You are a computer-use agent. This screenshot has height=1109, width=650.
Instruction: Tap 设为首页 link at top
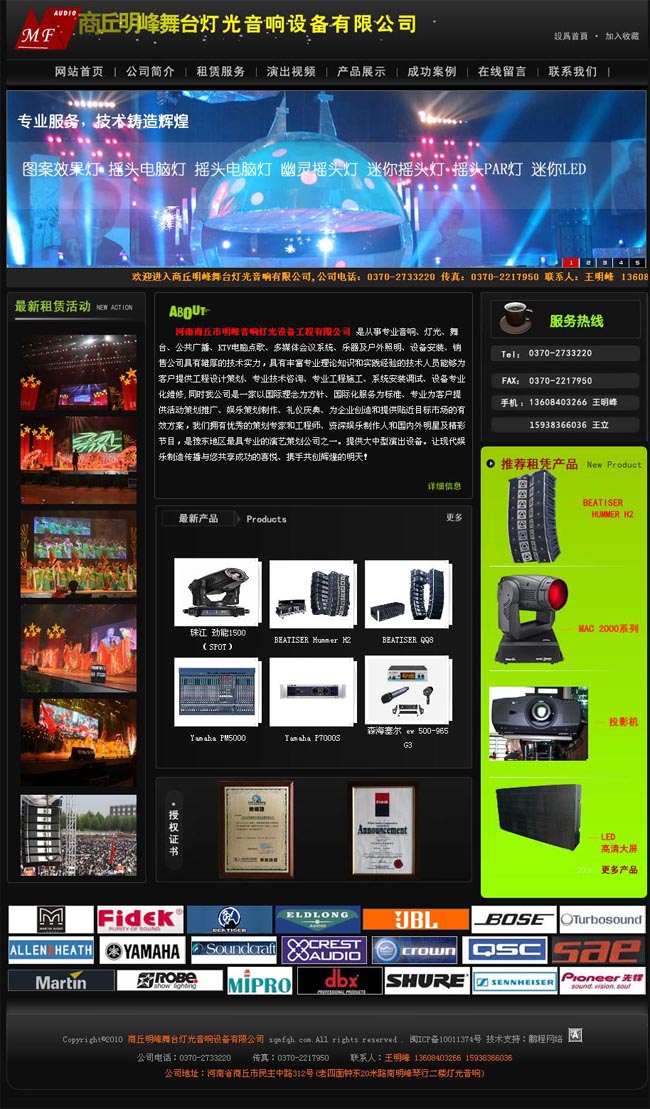571,36
